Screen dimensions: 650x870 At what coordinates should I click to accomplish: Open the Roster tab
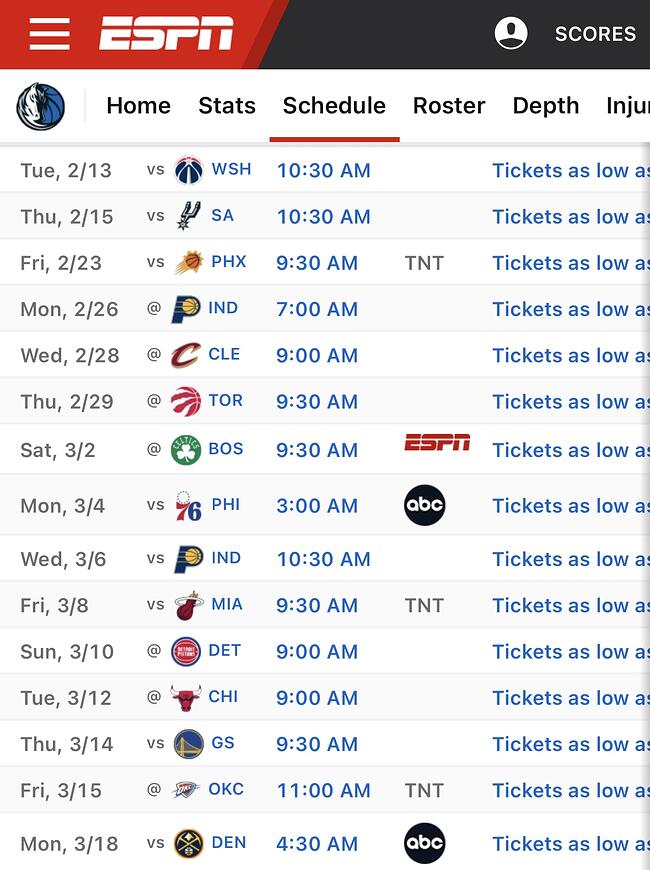pyautogui.click(x=449, y=106)
